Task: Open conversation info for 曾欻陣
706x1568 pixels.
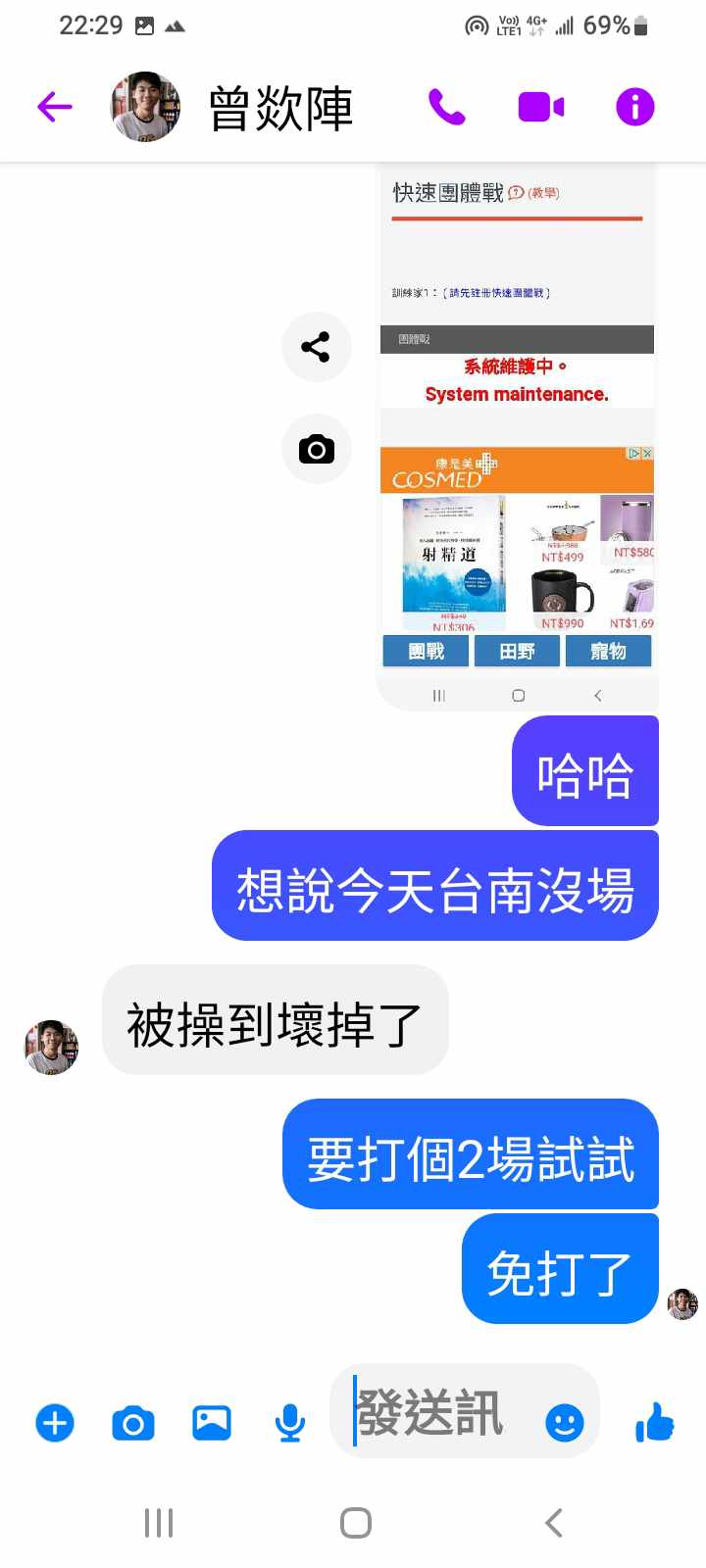Action: 634,107
